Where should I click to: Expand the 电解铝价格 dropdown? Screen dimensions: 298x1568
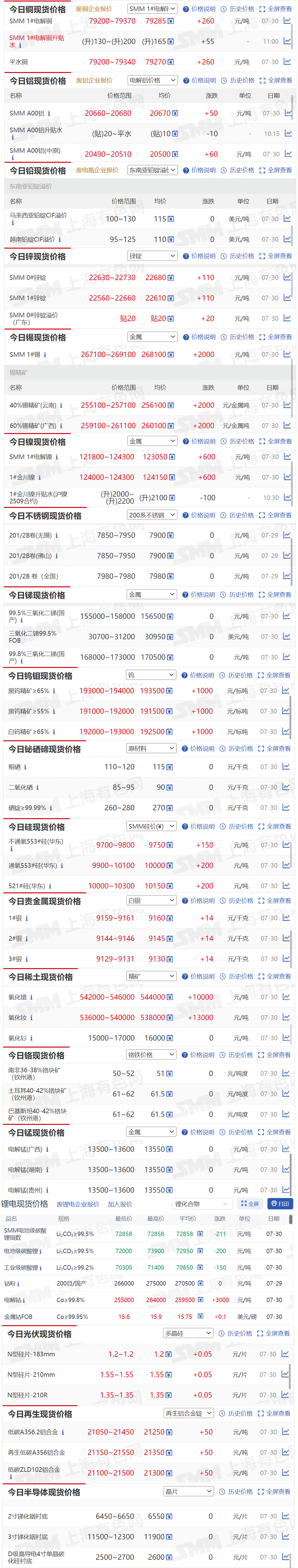[x=152, y=80]
